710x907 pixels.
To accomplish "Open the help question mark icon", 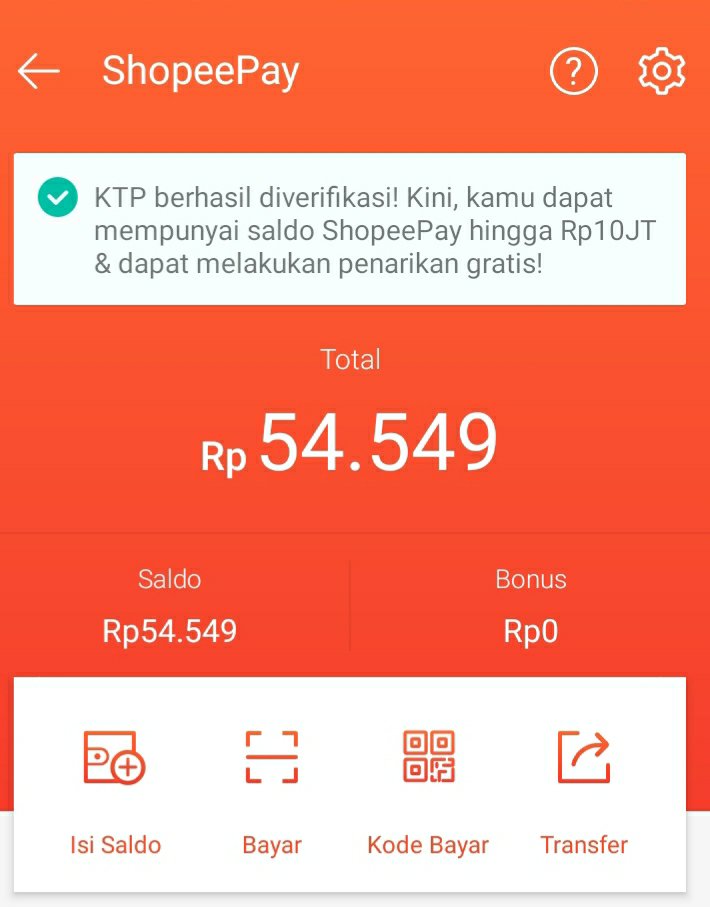I will (574, 72).
